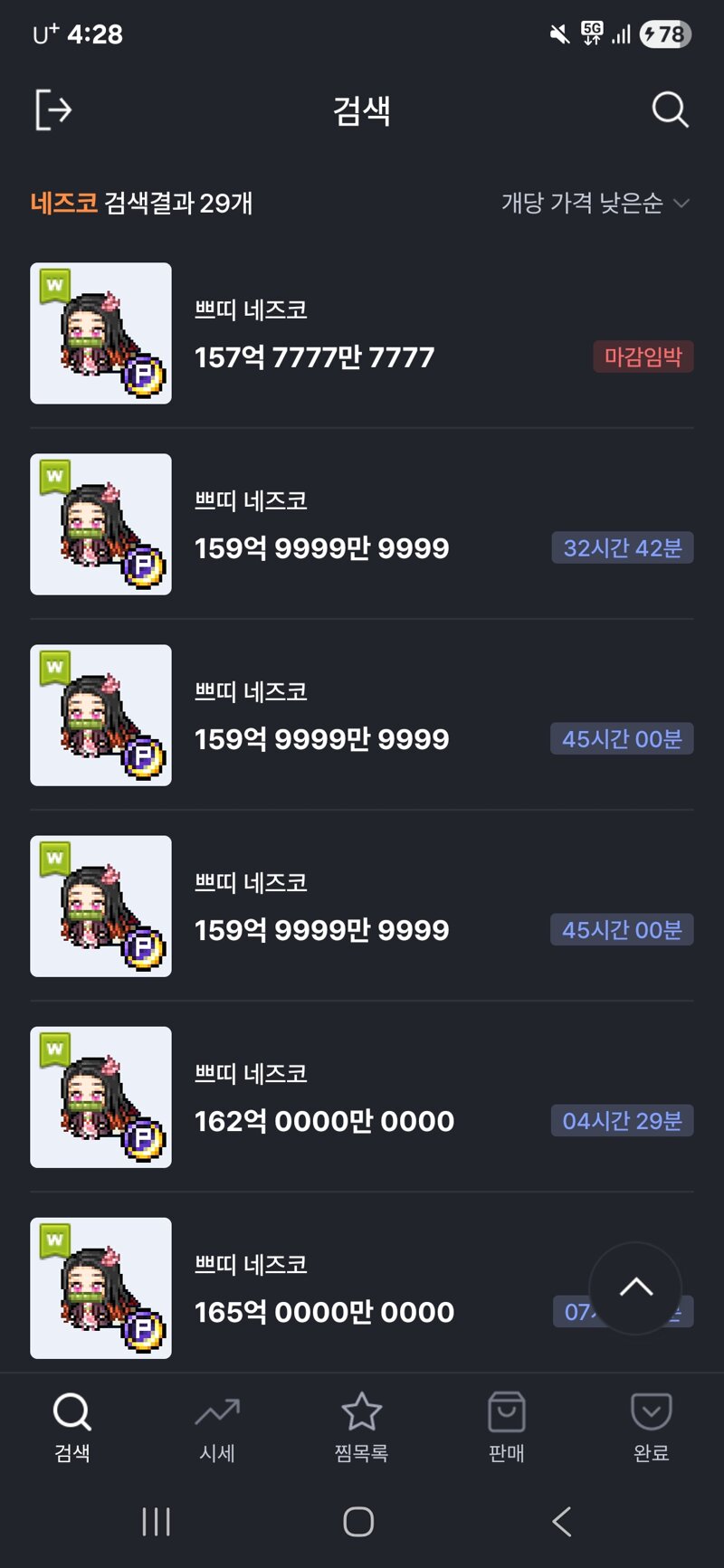Tap the logout exit icon
The height and width of the screenshot is (1568, 724).
pos(53,110)
